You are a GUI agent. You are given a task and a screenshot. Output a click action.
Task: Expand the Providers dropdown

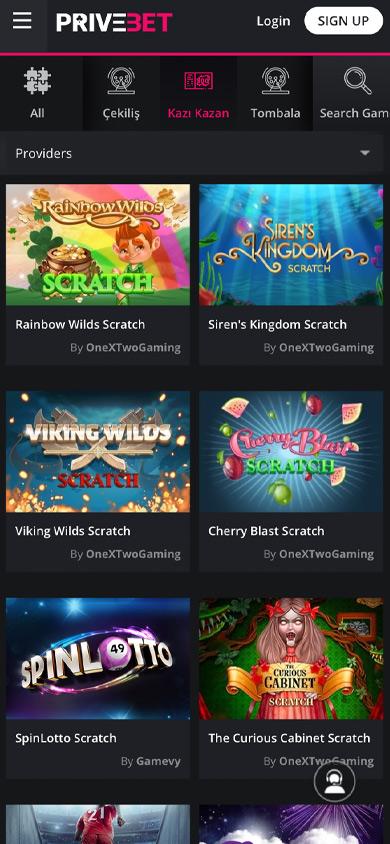pos(195,153)
